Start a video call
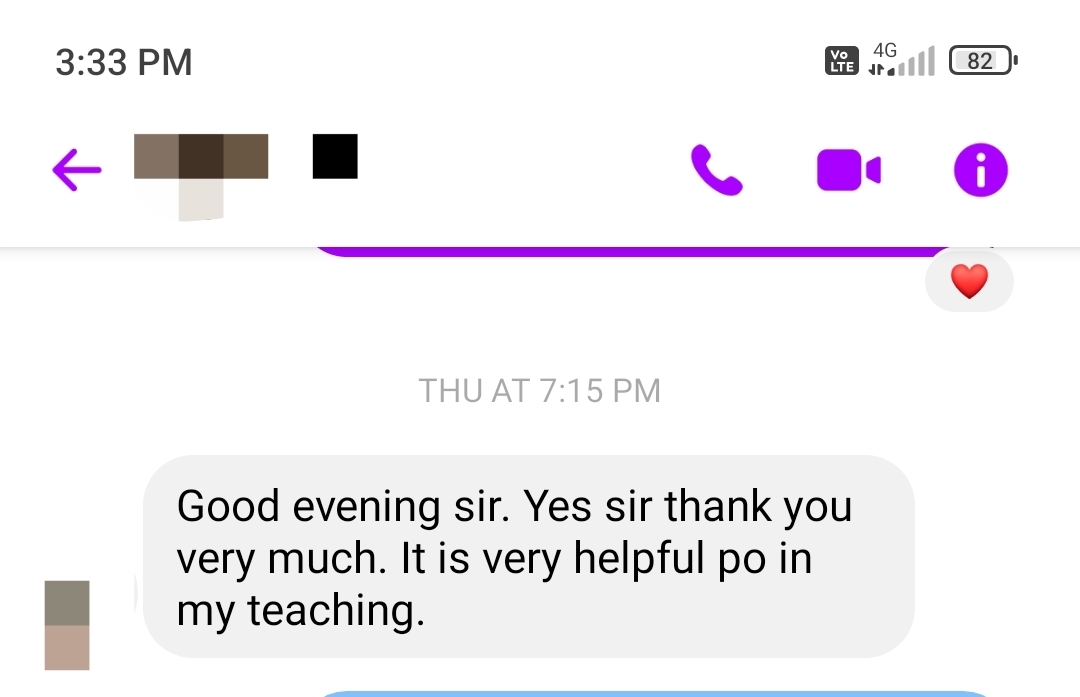Viewport: 1080px width, 697px height. pyautogui.click(x=848, y=170)
